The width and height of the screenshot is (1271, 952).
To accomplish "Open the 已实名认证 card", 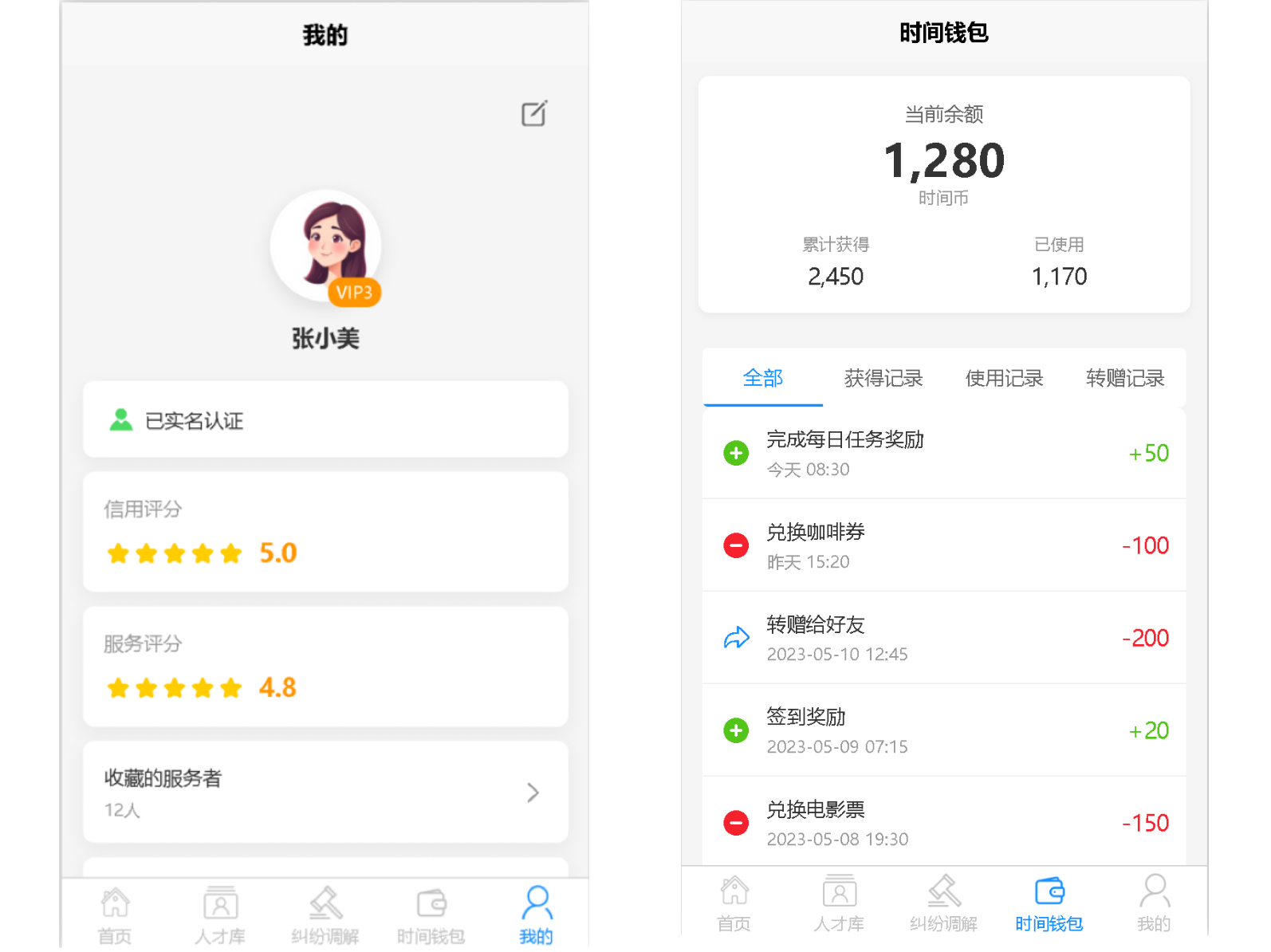I will point(325,419).
